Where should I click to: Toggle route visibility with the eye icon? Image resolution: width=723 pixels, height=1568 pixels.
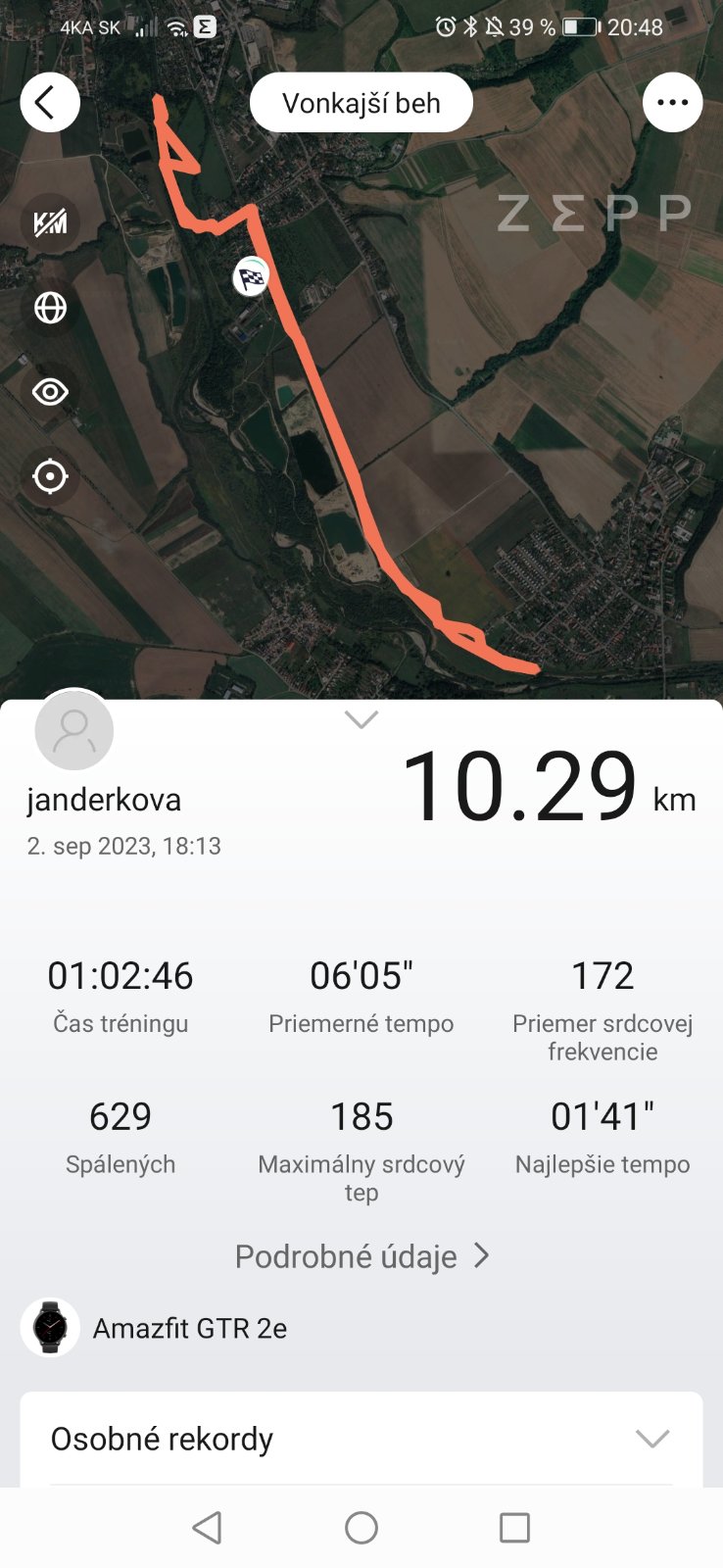(50, 392)
